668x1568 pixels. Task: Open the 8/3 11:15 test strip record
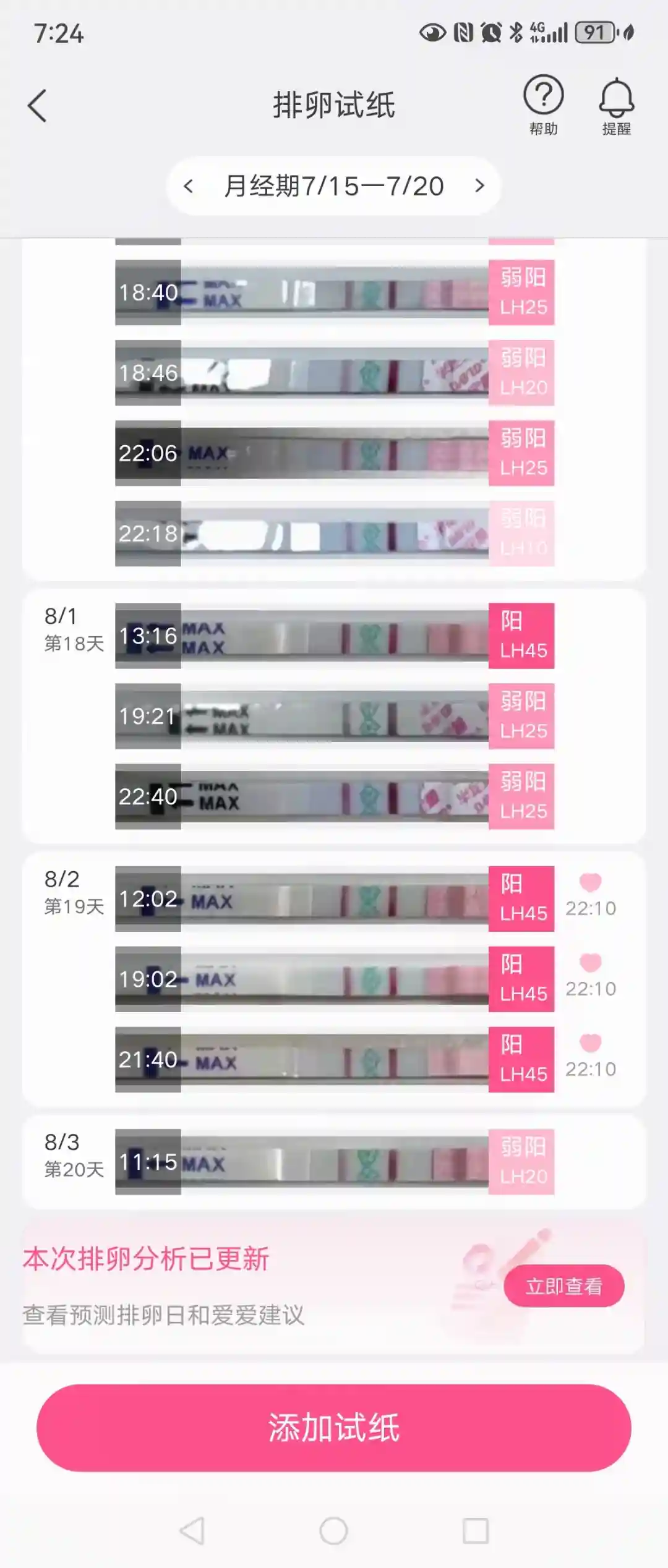[x=334, y=1162]
